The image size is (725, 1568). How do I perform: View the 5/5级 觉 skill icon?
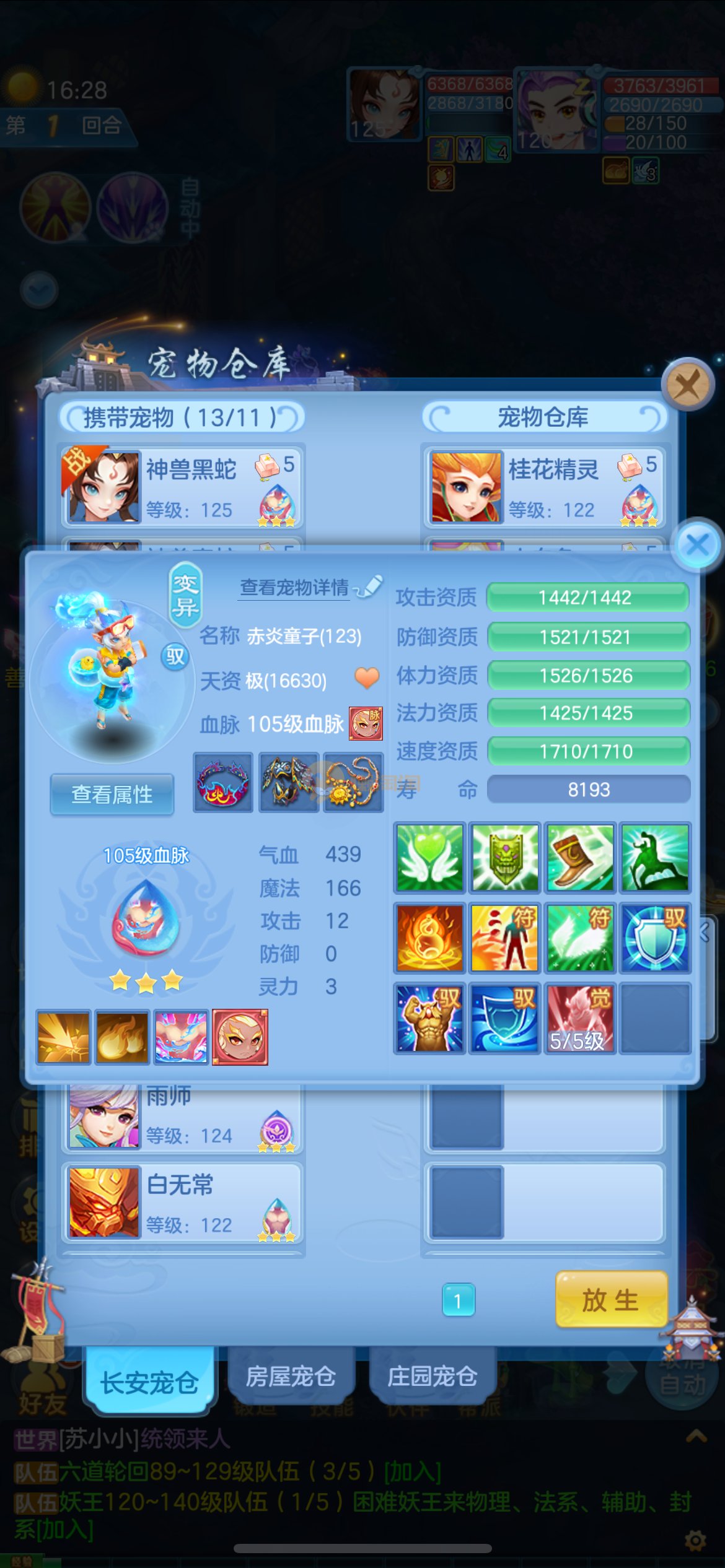click(579, 1018)
